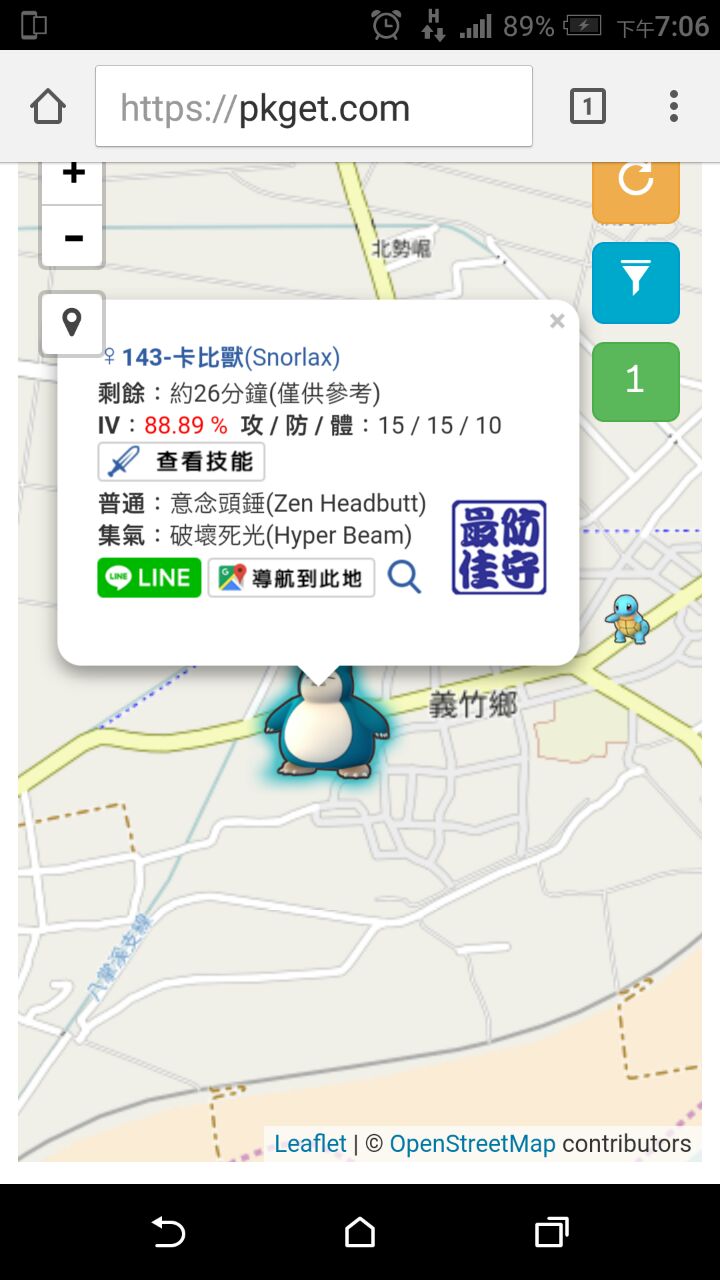Zoom in on the map
Viewport: 720px width, 1280px height.
click(x=72, y=177)
